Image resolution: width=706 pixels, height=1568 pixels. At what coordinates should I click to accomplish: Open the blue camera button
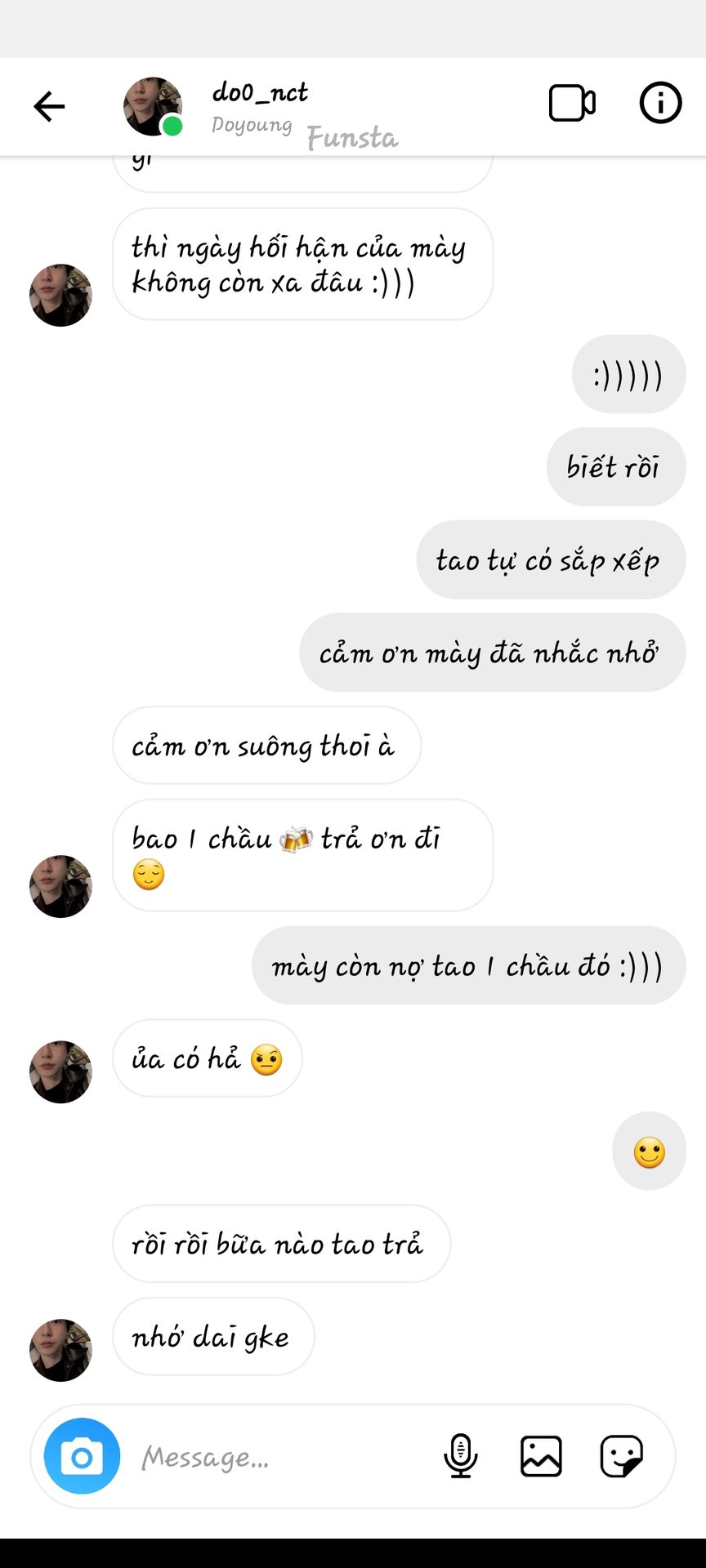tap(82, 1456)
